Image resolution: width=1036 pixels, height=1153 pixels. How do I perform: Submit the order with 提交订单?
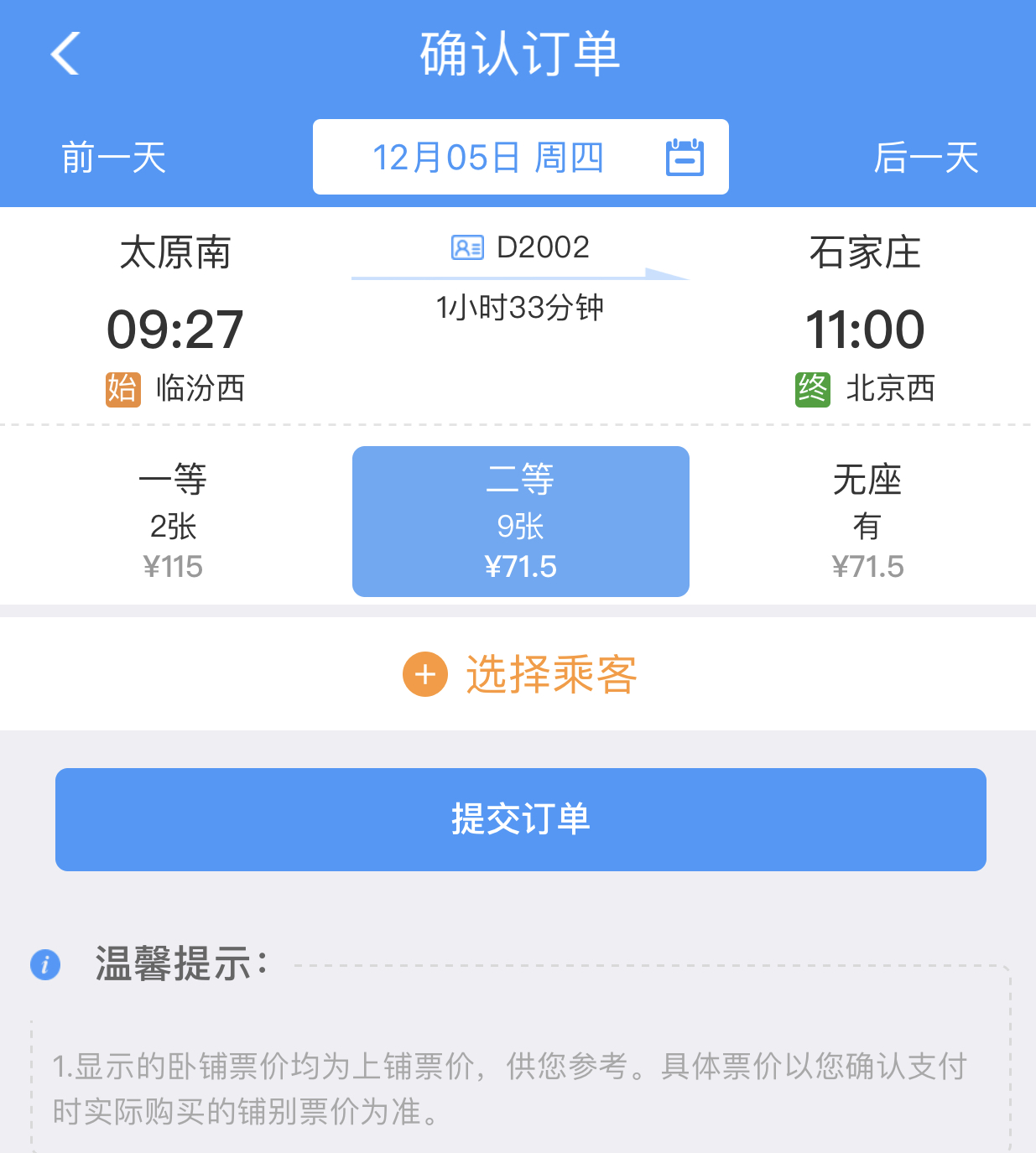pos(520,819)
